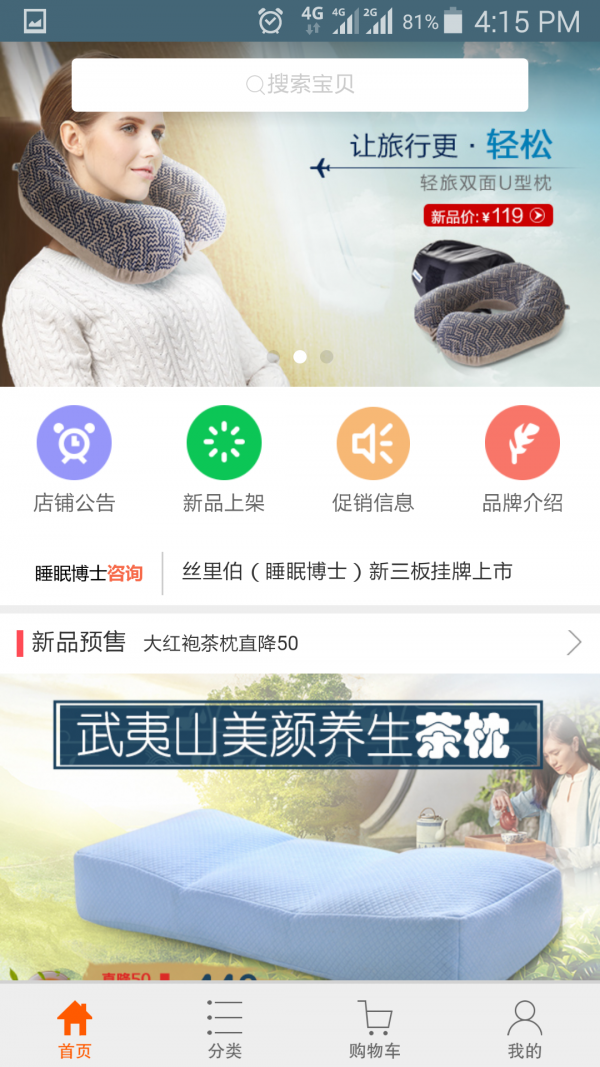Screen dimensions: 600x1067
Task: Open the 武夷山美颜养生茶枕 banner
Action: pyautogui.click(x=300, y=825)
